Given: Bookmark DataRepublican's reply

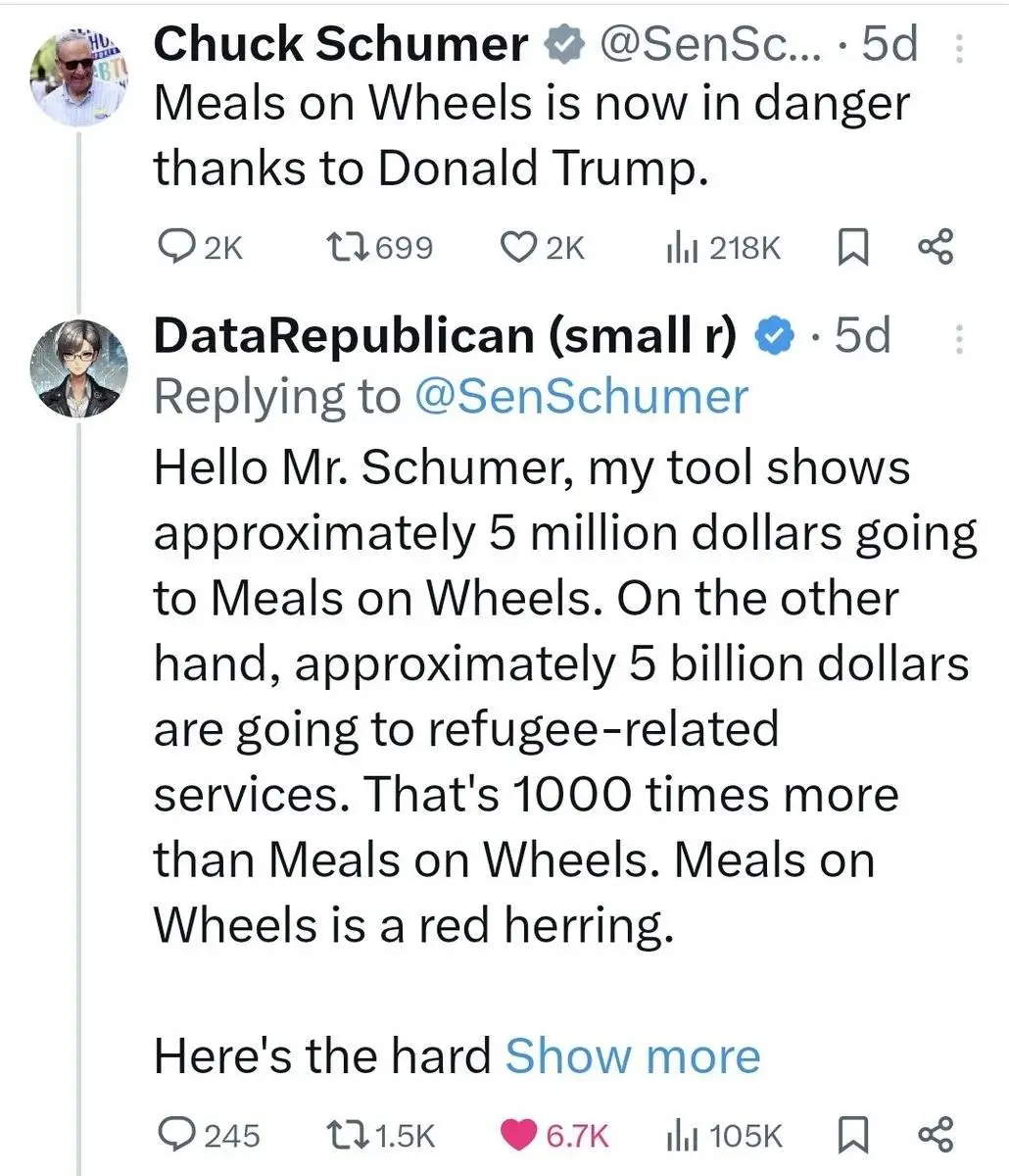Looking at the screenshot, I should pos(853,1135).
